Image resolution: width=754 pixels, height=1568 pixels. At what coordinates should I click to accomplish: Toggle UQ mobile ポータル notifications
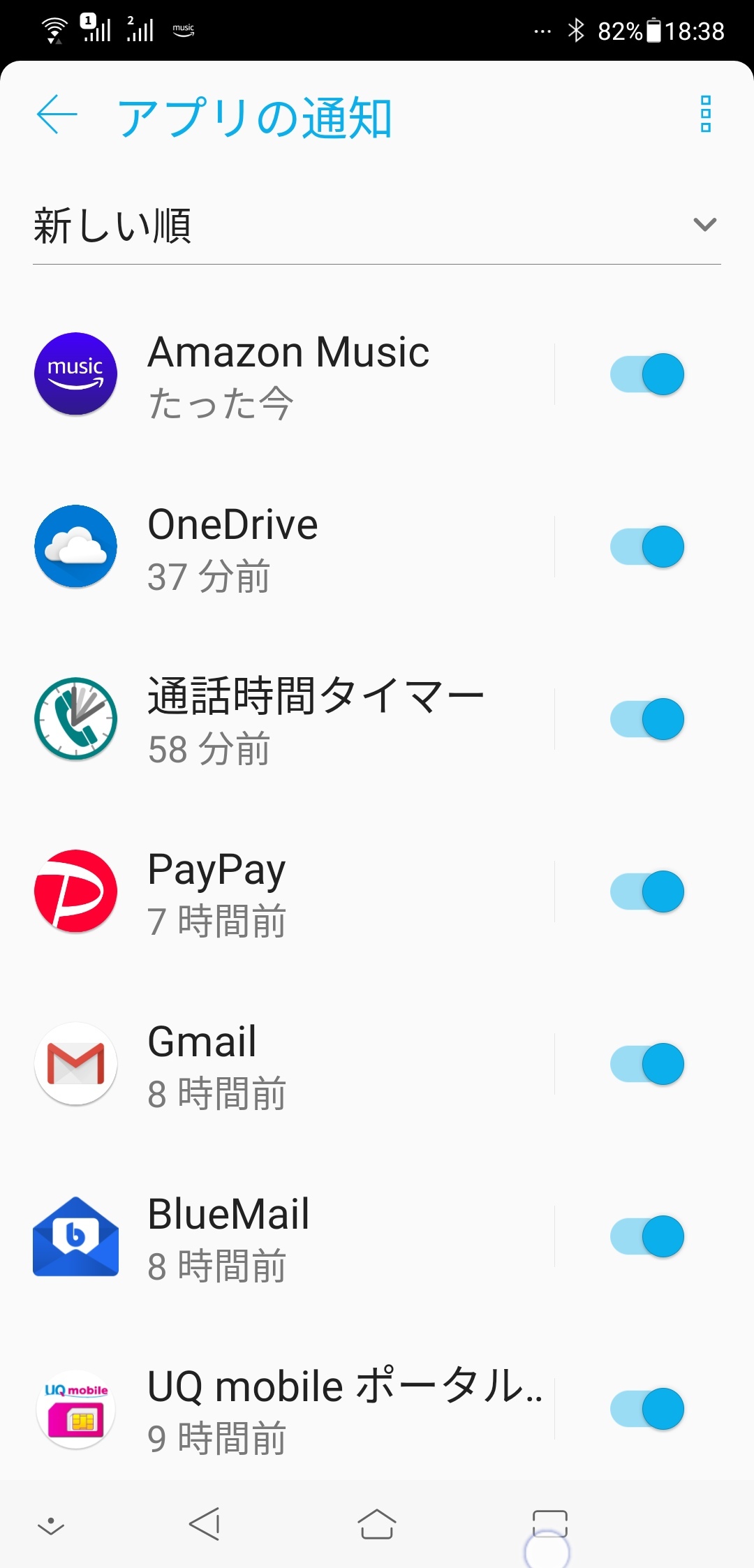point(647,1410)
